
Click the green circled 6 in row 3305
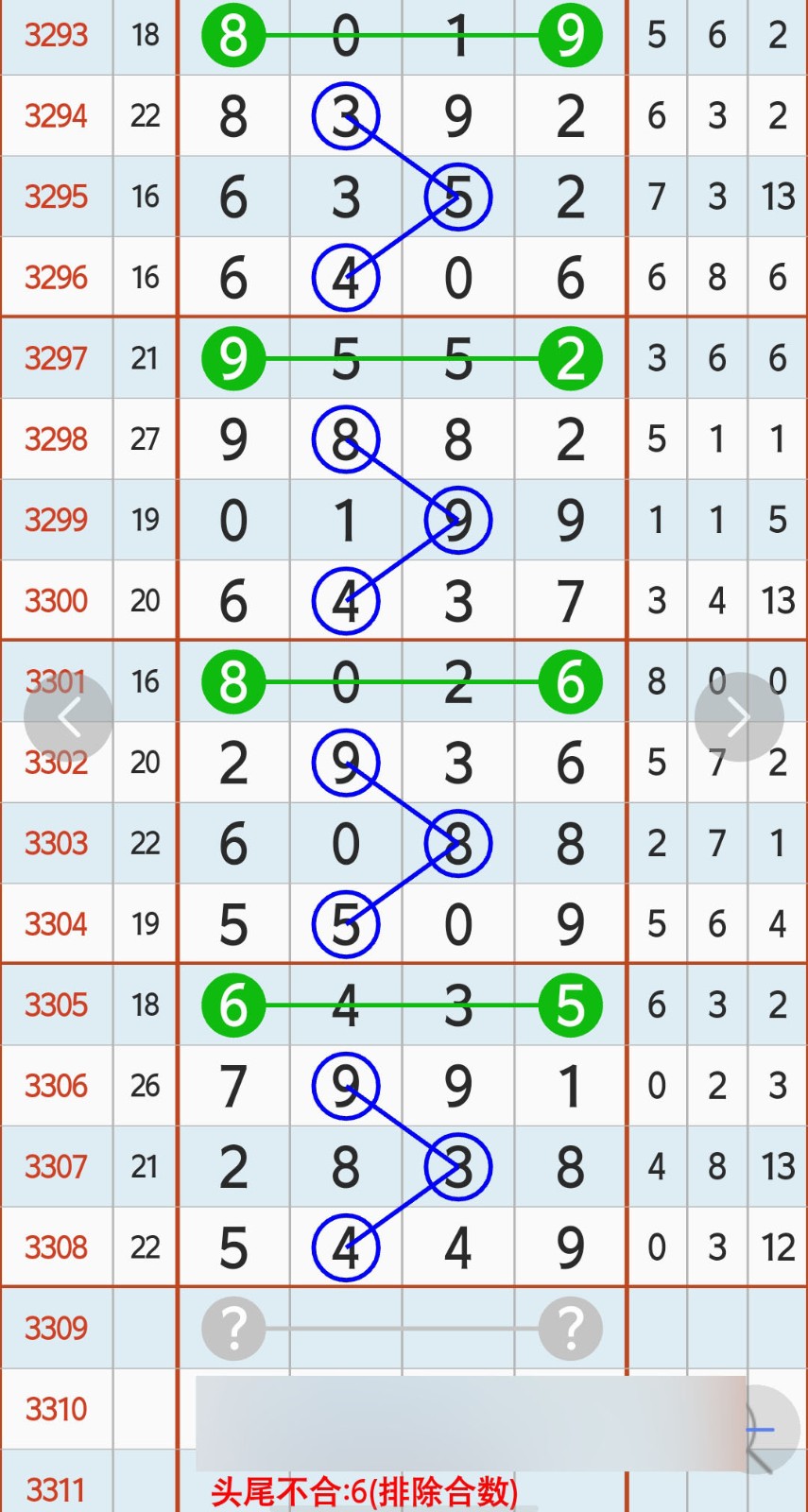tap(233, 1005)
